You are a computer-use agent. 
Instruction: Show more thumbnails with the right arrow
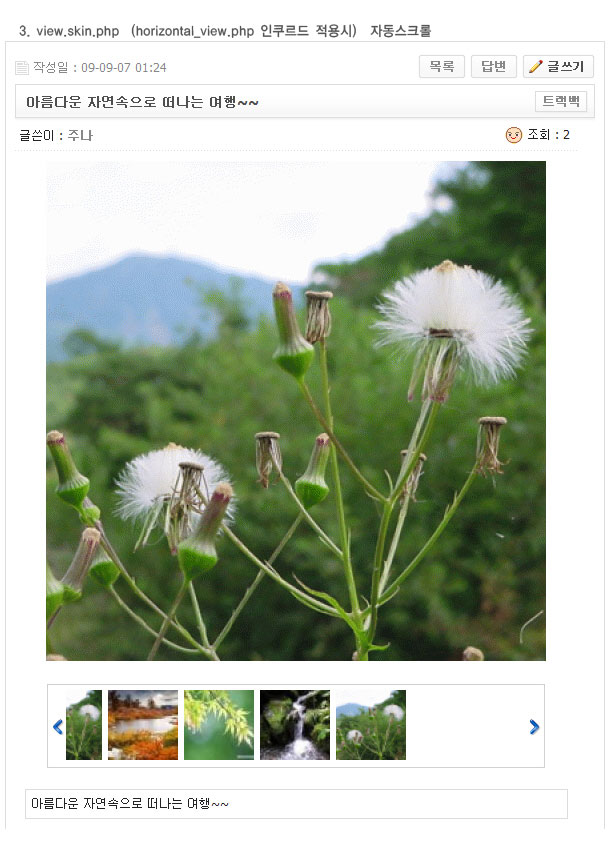pyautogui.click(x=534, y=727)
